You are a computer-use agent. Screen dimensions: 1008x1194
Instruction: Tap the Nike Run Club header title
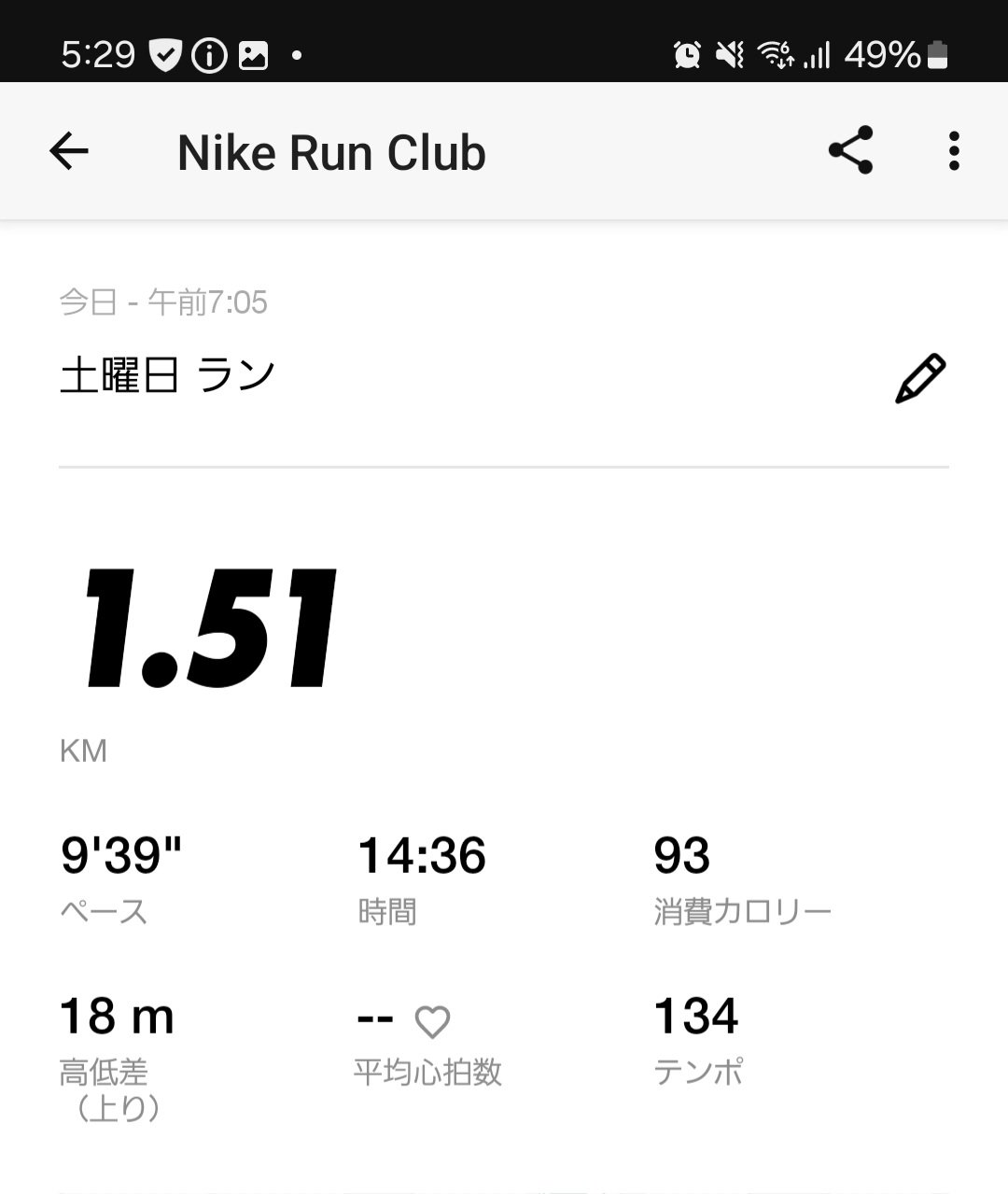(x=331, y=150)
